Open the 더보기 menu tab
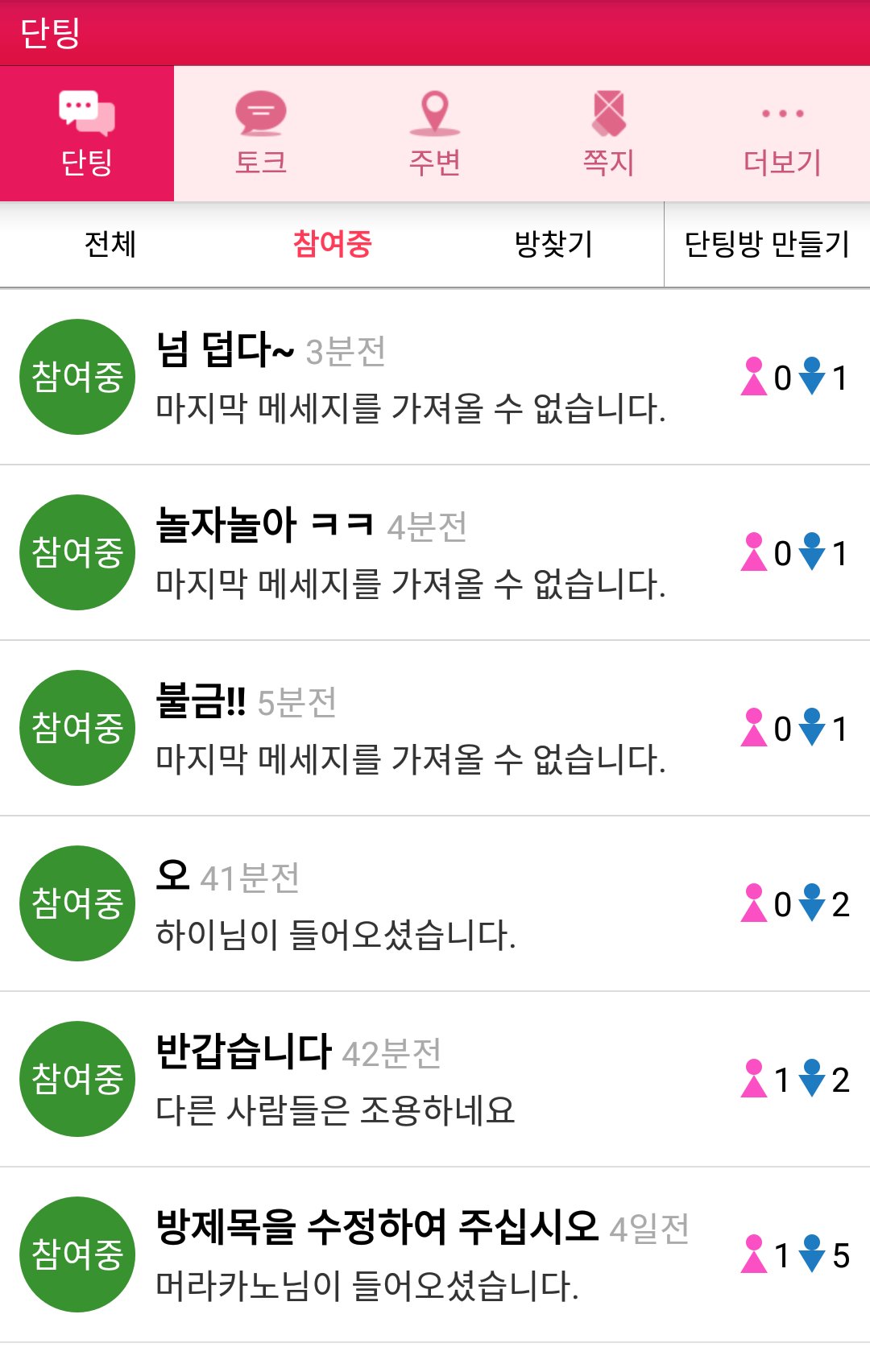Screen dimensions: 870x1372 (x=783, y=134)
